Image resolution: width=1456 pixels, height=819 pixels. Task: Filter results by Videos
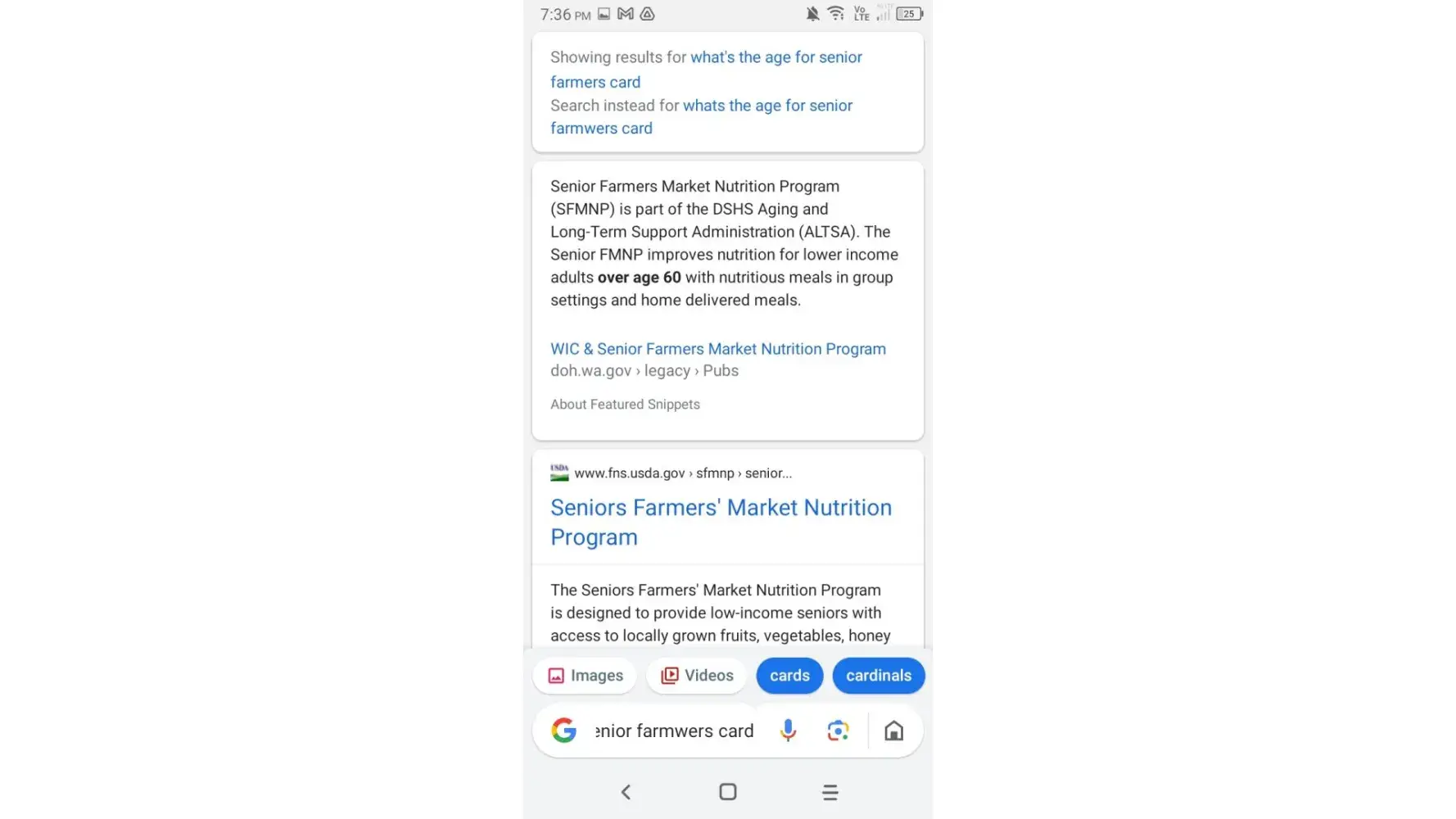pyautogui.click(x=697, y=676)
